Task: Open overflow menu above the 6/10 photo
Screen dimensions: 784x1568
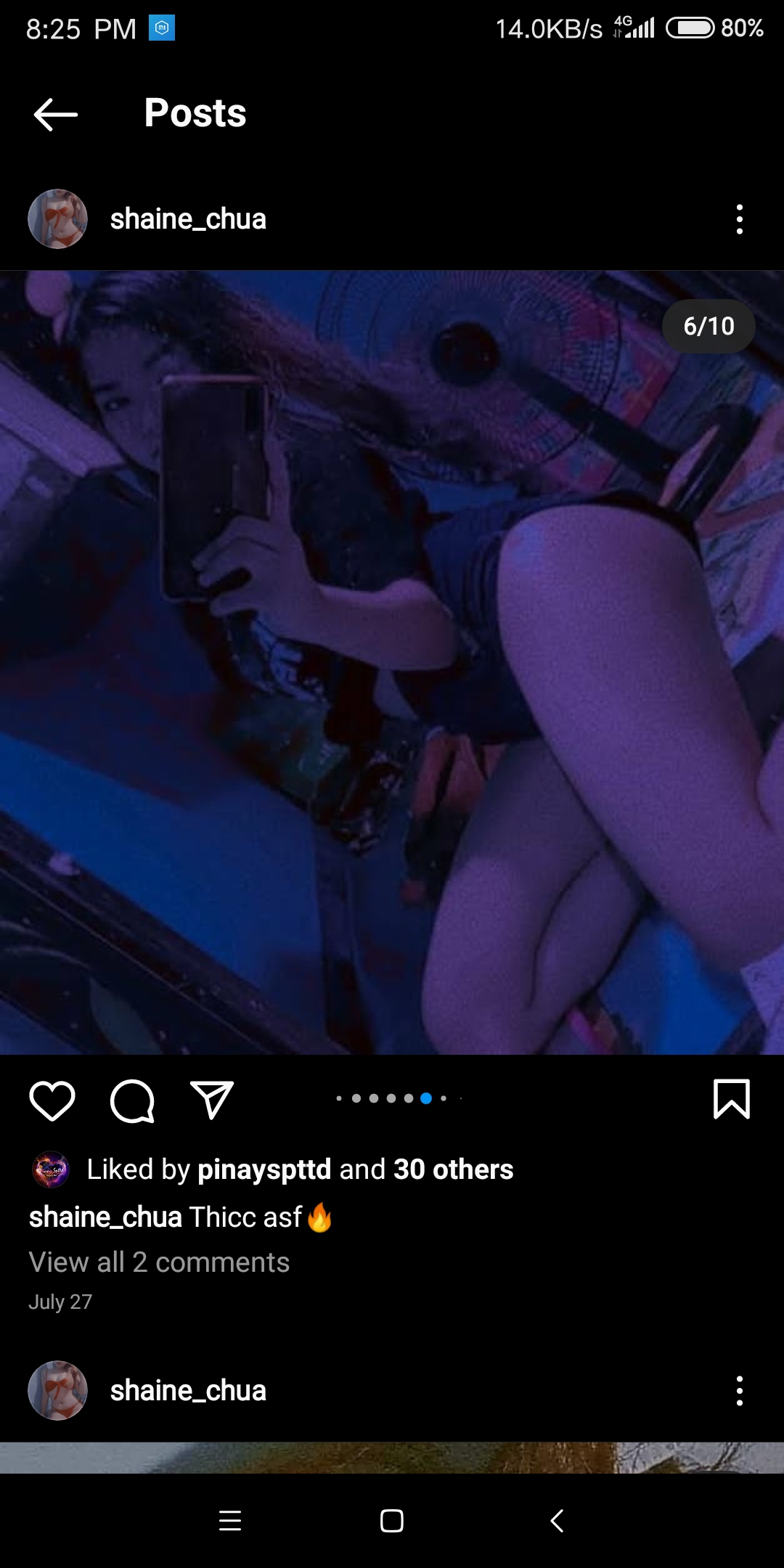Action: click(739, 219)
